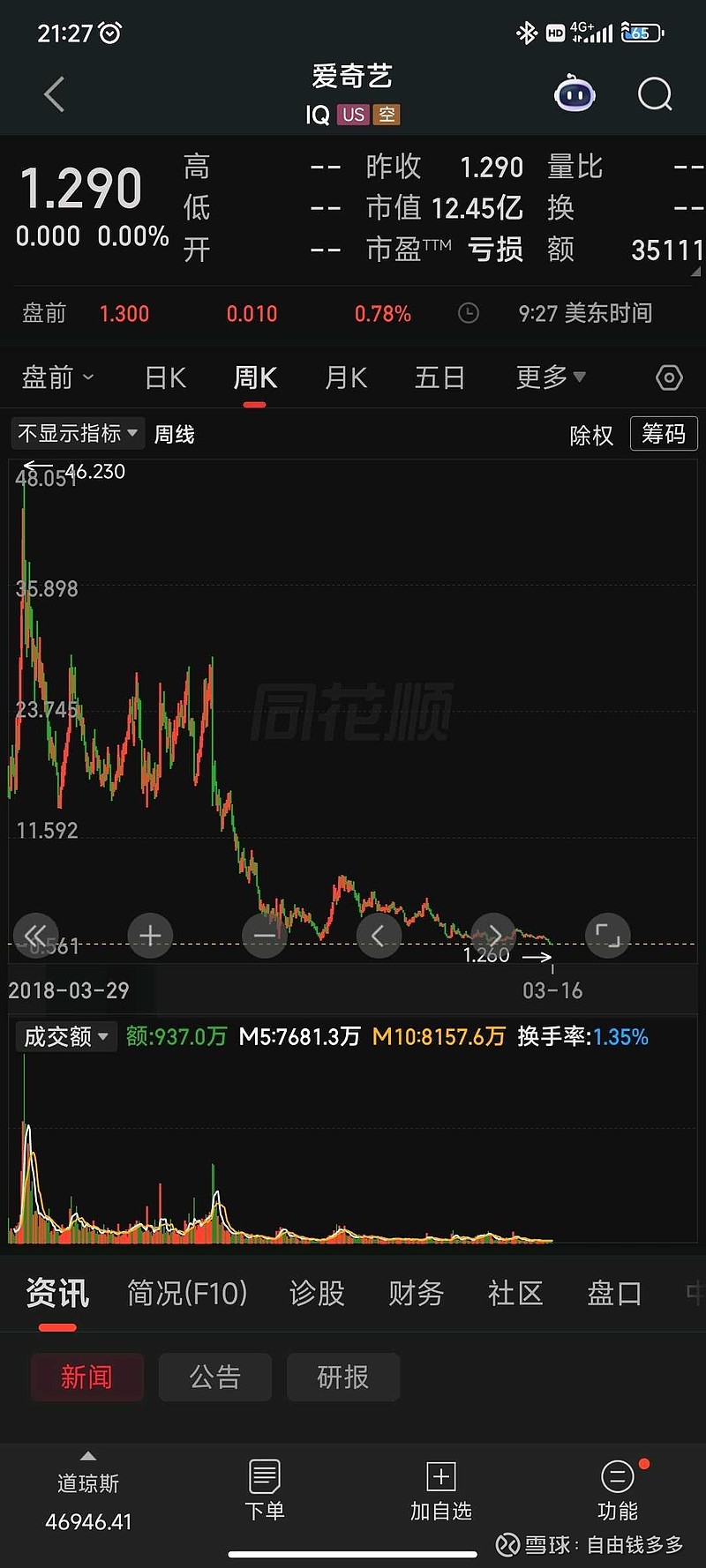This screenshot has width=706, height=1568.
Task: Open research reports via 研报
Action: click(x=343, y=1377)
